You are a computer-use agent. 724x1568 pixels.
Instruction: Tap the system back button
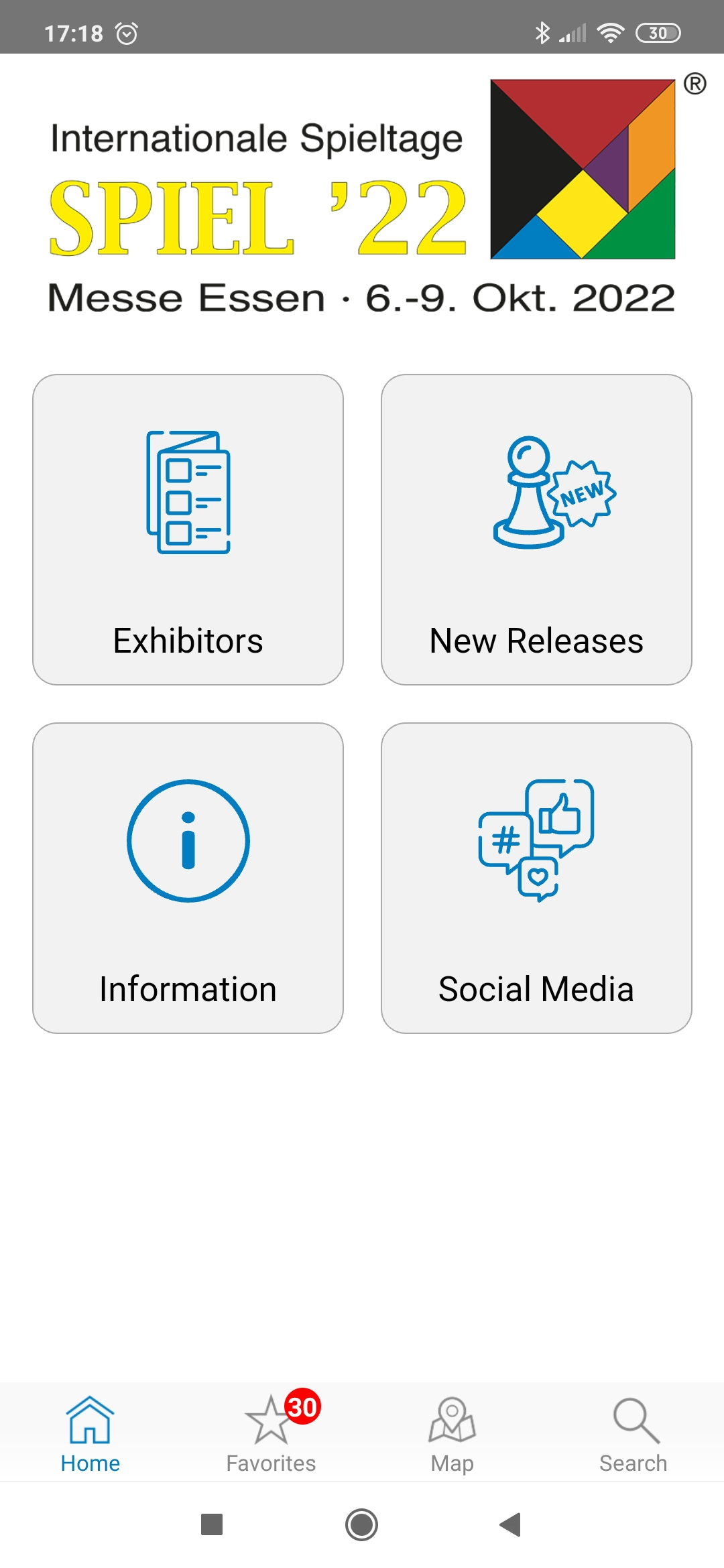click(511, 1524)
